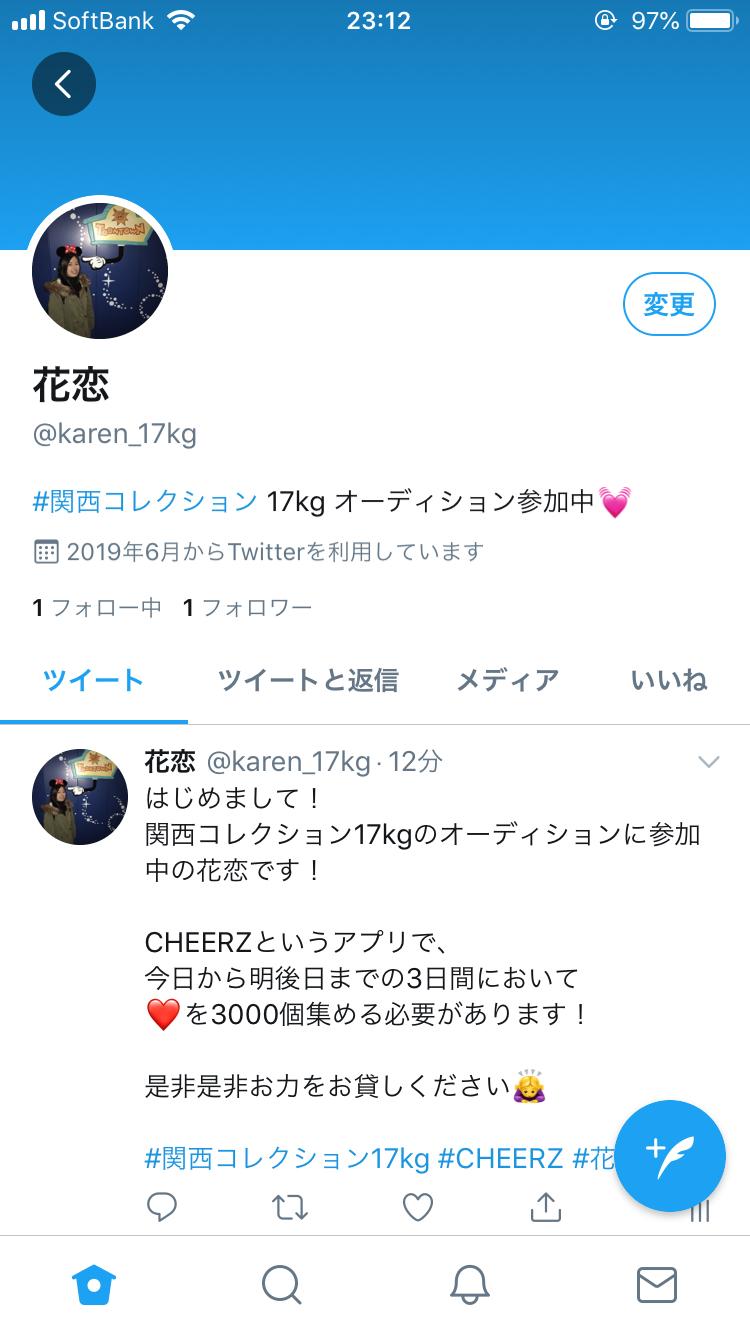Reply to the はじめまして tweet
The width and height of the screenshot is (750, 1334).
[162, 1208]
